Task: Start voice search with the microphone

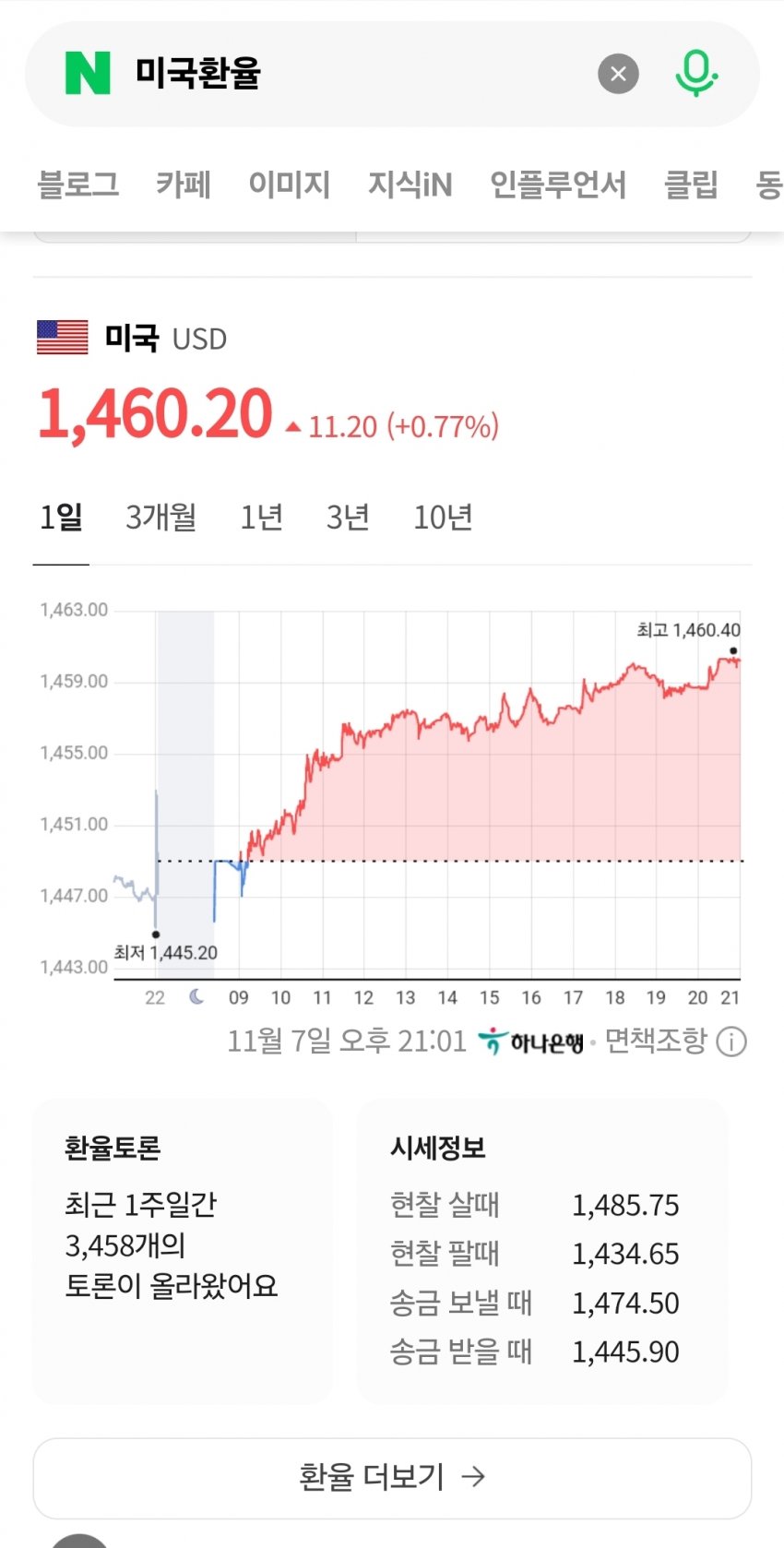Action: point(695,74)
